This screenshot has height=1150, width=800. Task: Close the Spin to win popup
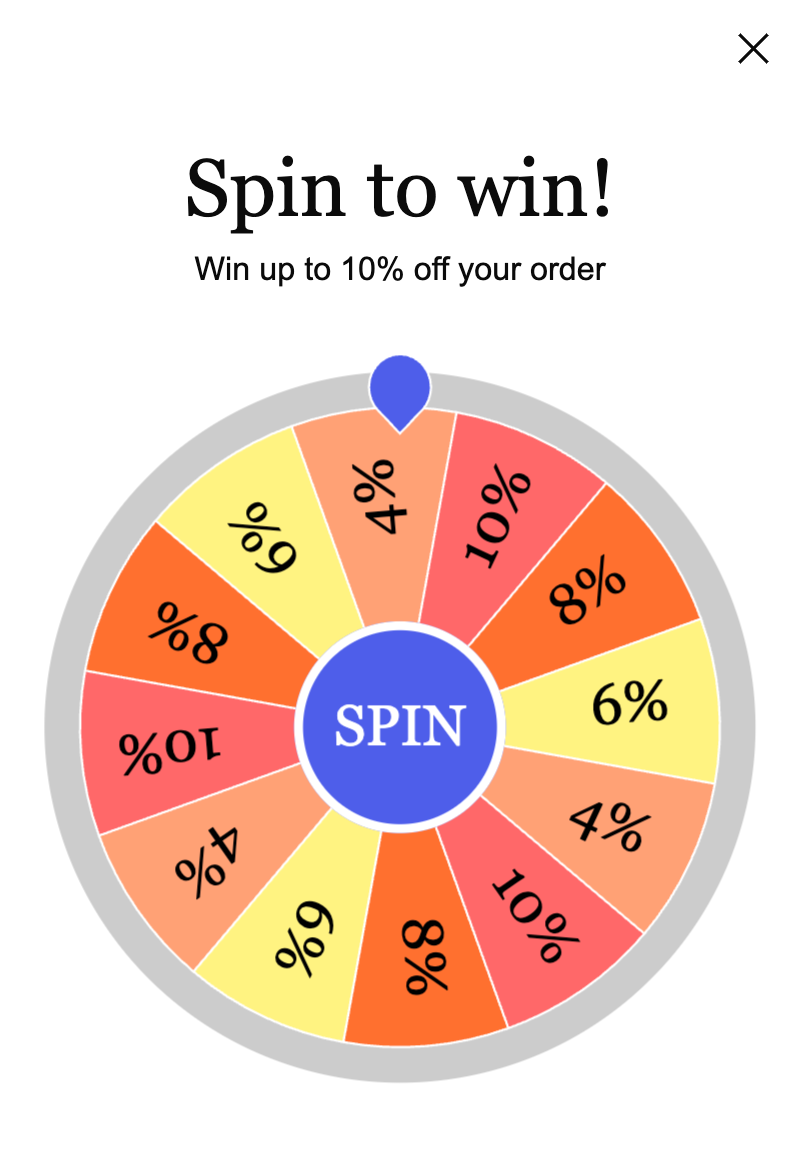point(753,48)
